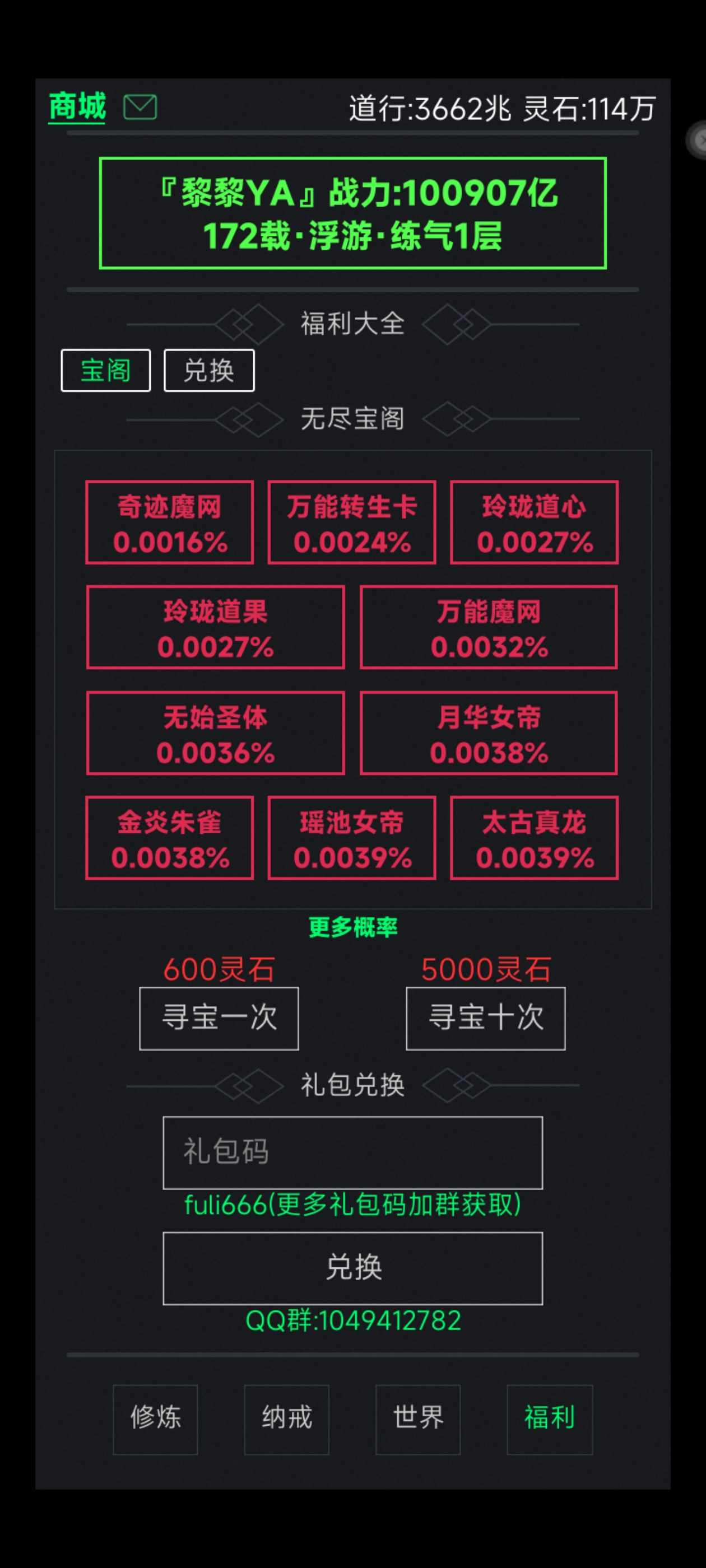The width and height of the screenshot is (706, 1568).
Task: Switch to the 世界 tab
Action: (418, 1420)
